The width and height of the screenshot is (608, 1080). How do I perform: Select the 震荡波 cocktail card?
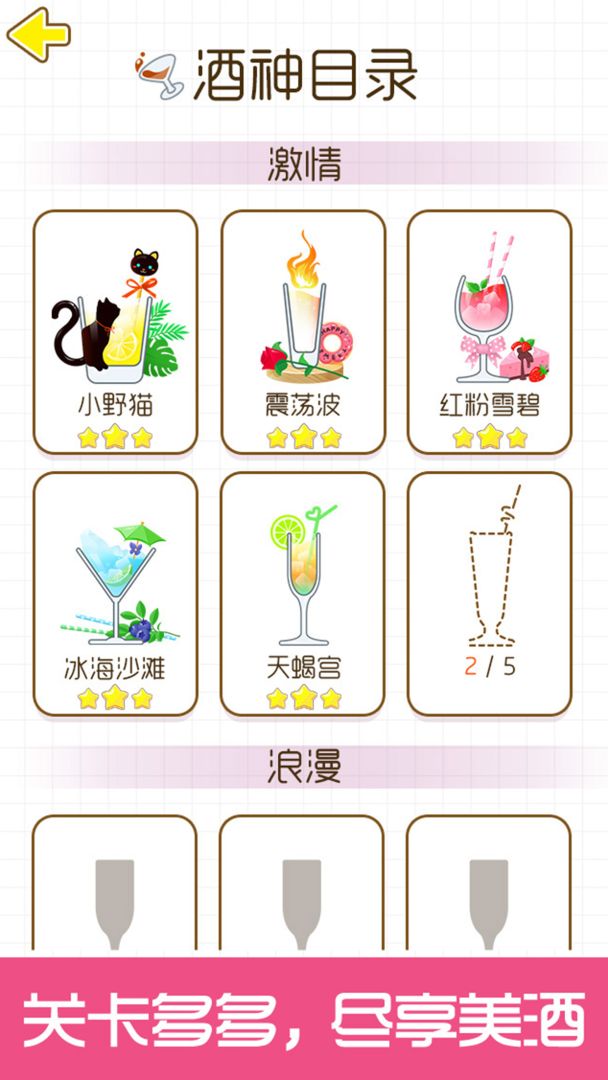[303, 332]
